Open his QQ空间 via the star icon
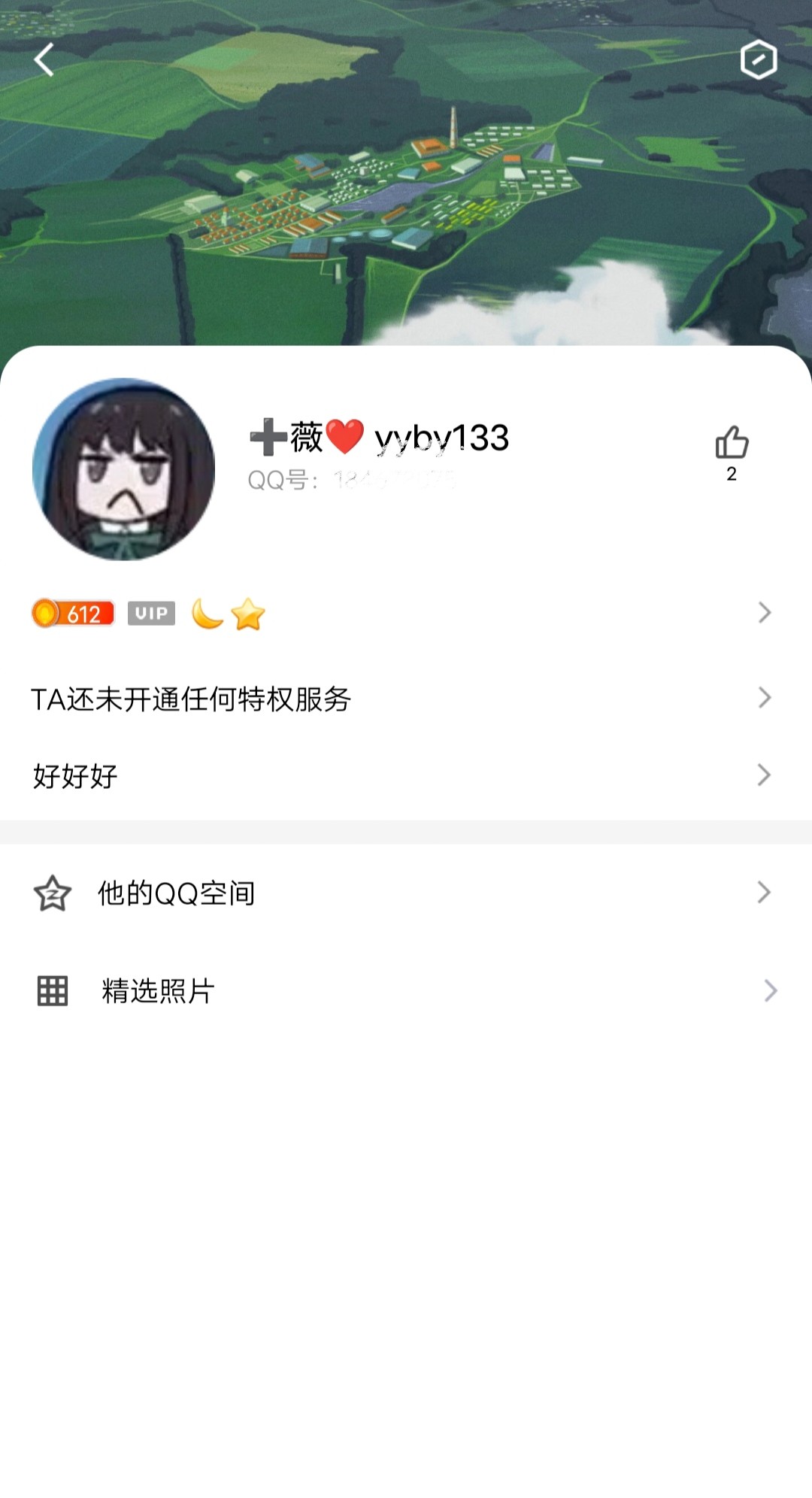This screenshot has height=1498, width=812. (50, 892)
